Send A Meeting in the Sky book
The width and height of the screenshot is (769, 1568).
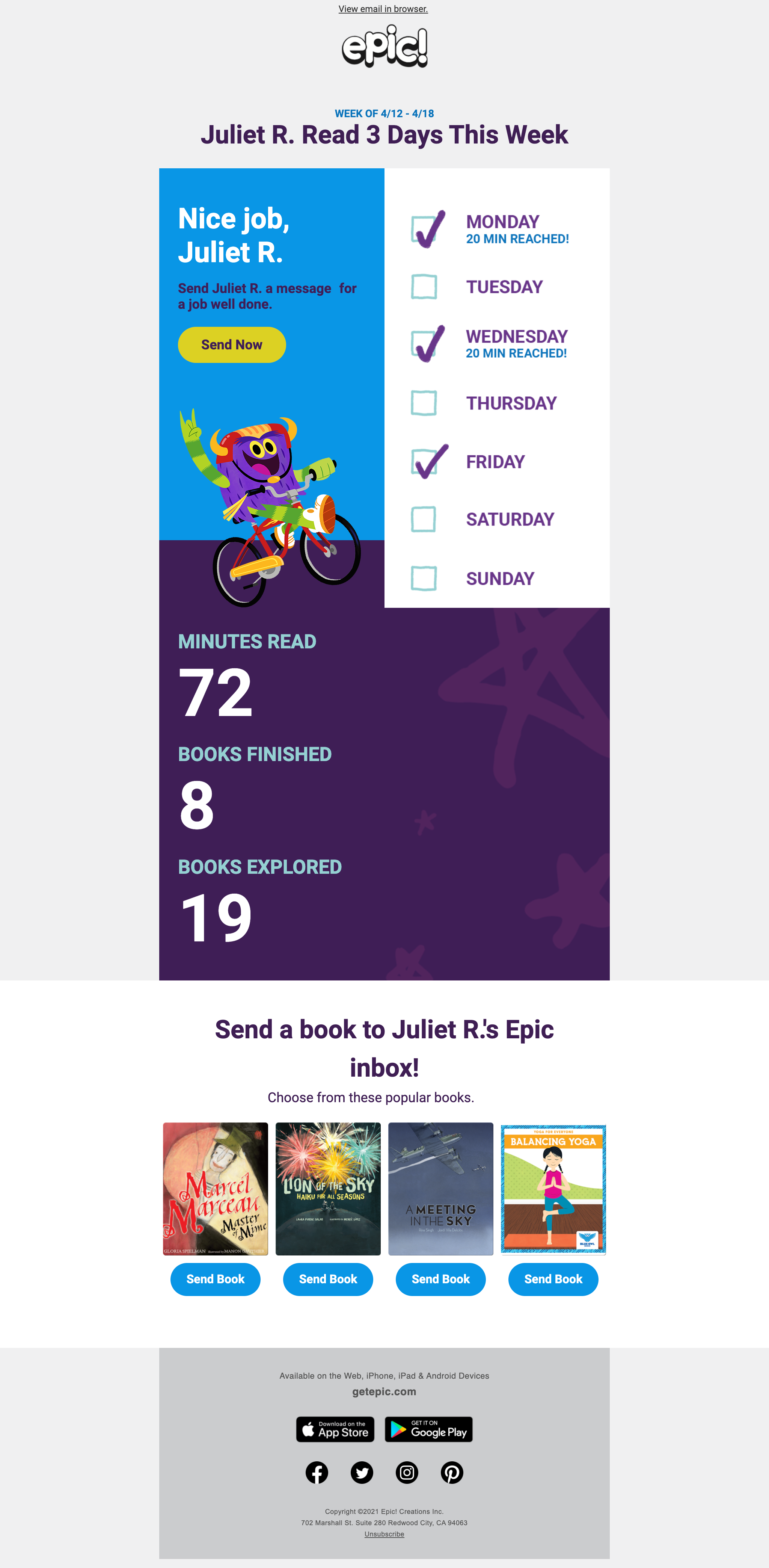[440, 1279]
